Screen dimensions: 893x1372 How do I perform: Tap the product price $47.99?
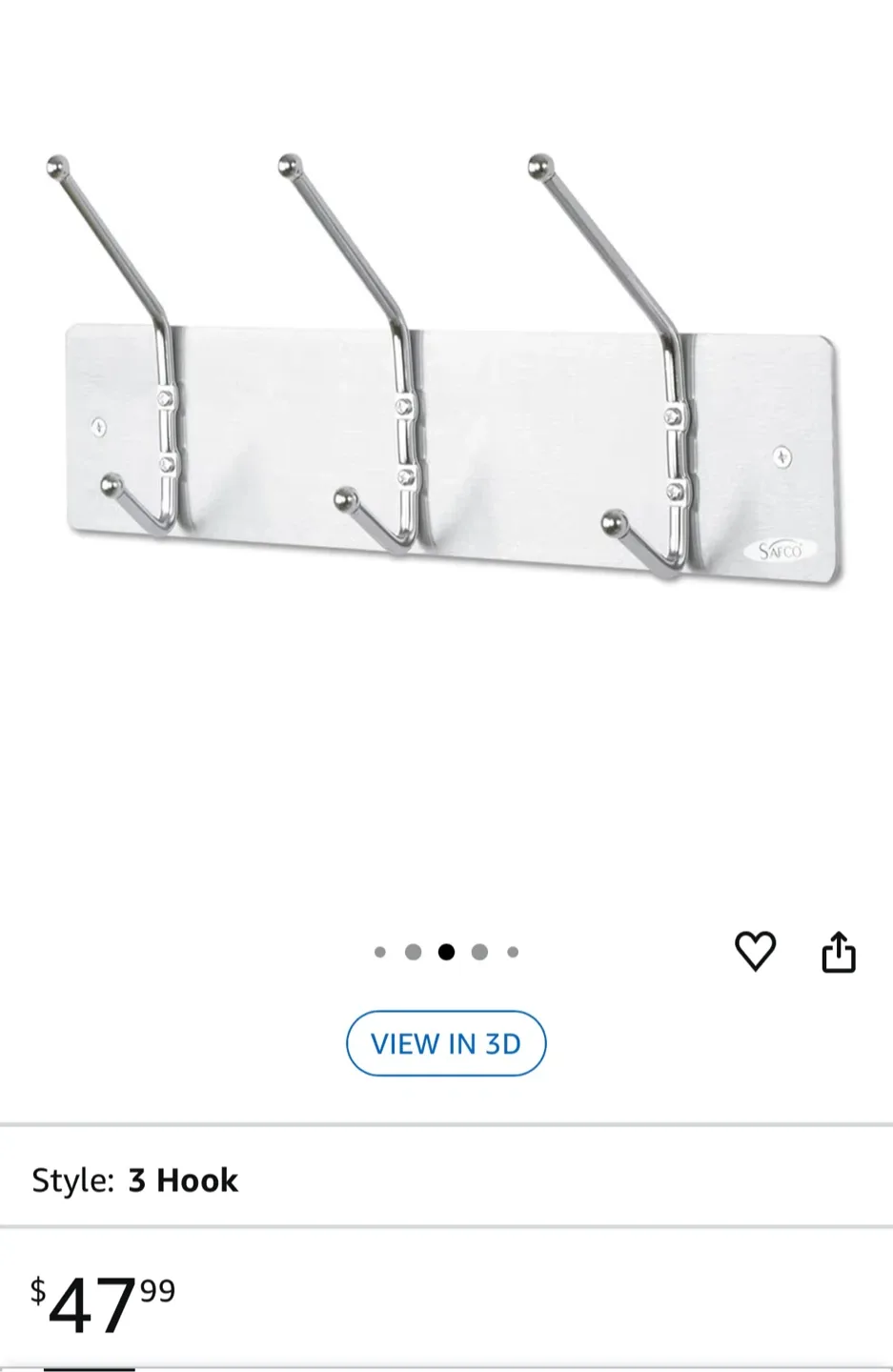coord(95,1301)
